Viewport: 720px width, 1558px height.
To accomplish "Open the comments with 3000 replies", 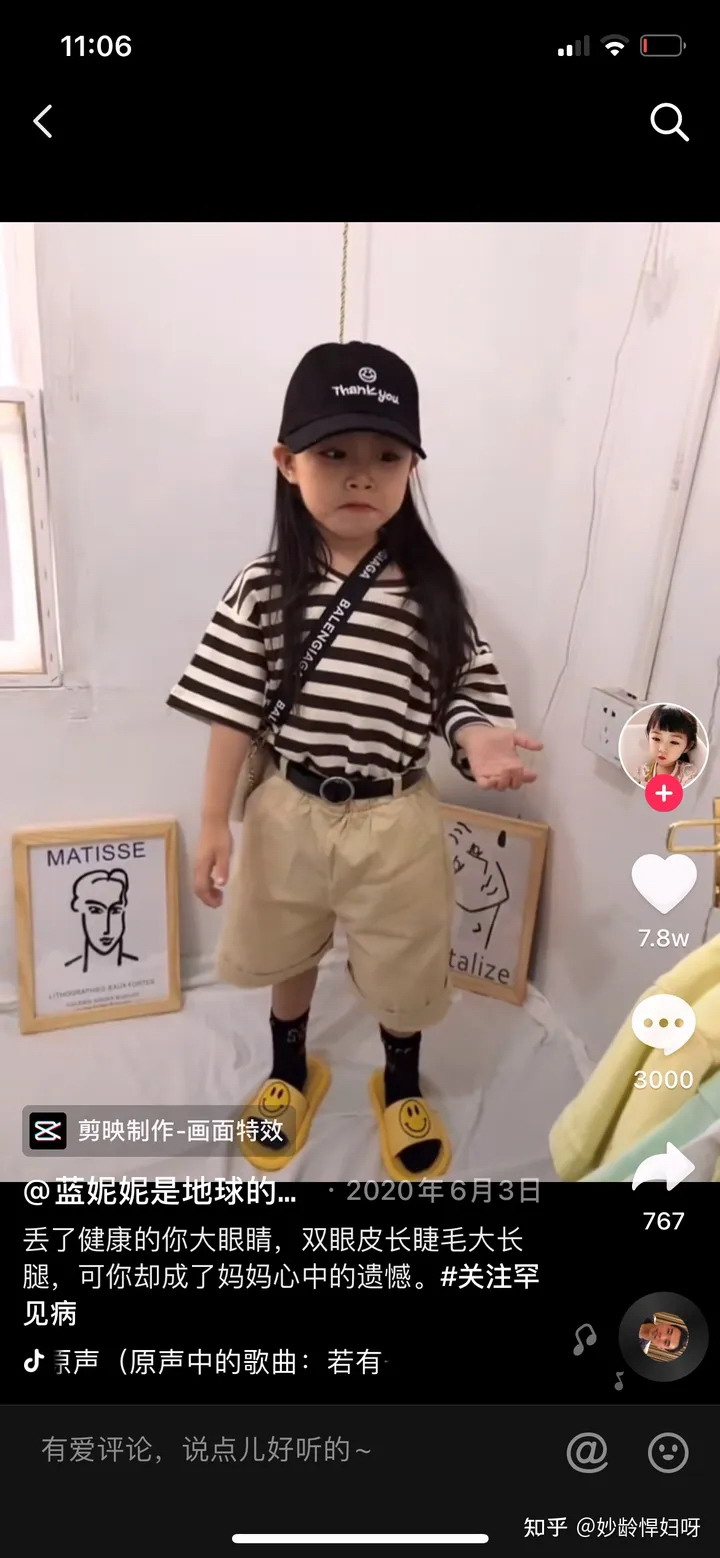I will click(664, 1026).
